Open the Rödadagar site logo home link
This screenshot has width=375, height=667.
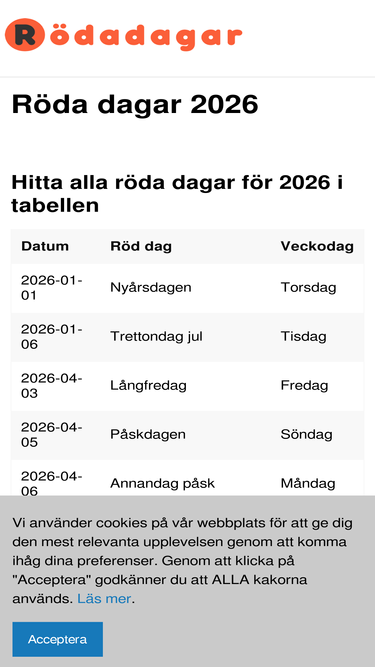[x=124, y=35]
